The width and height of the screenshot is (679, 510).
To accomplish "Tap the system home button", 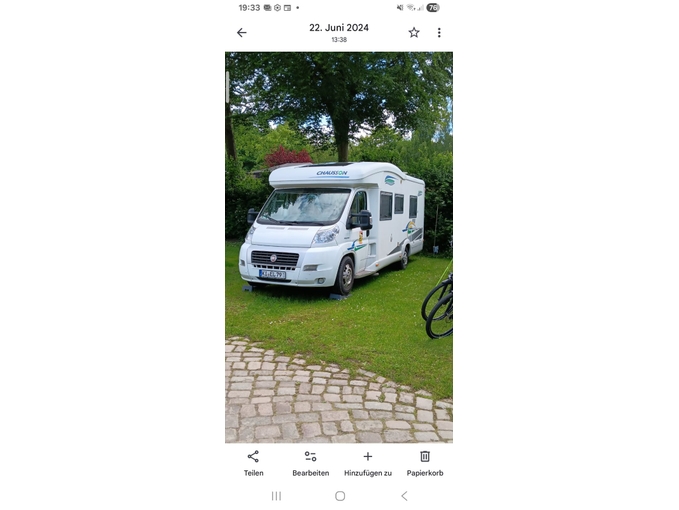I will tap(340, 496).
